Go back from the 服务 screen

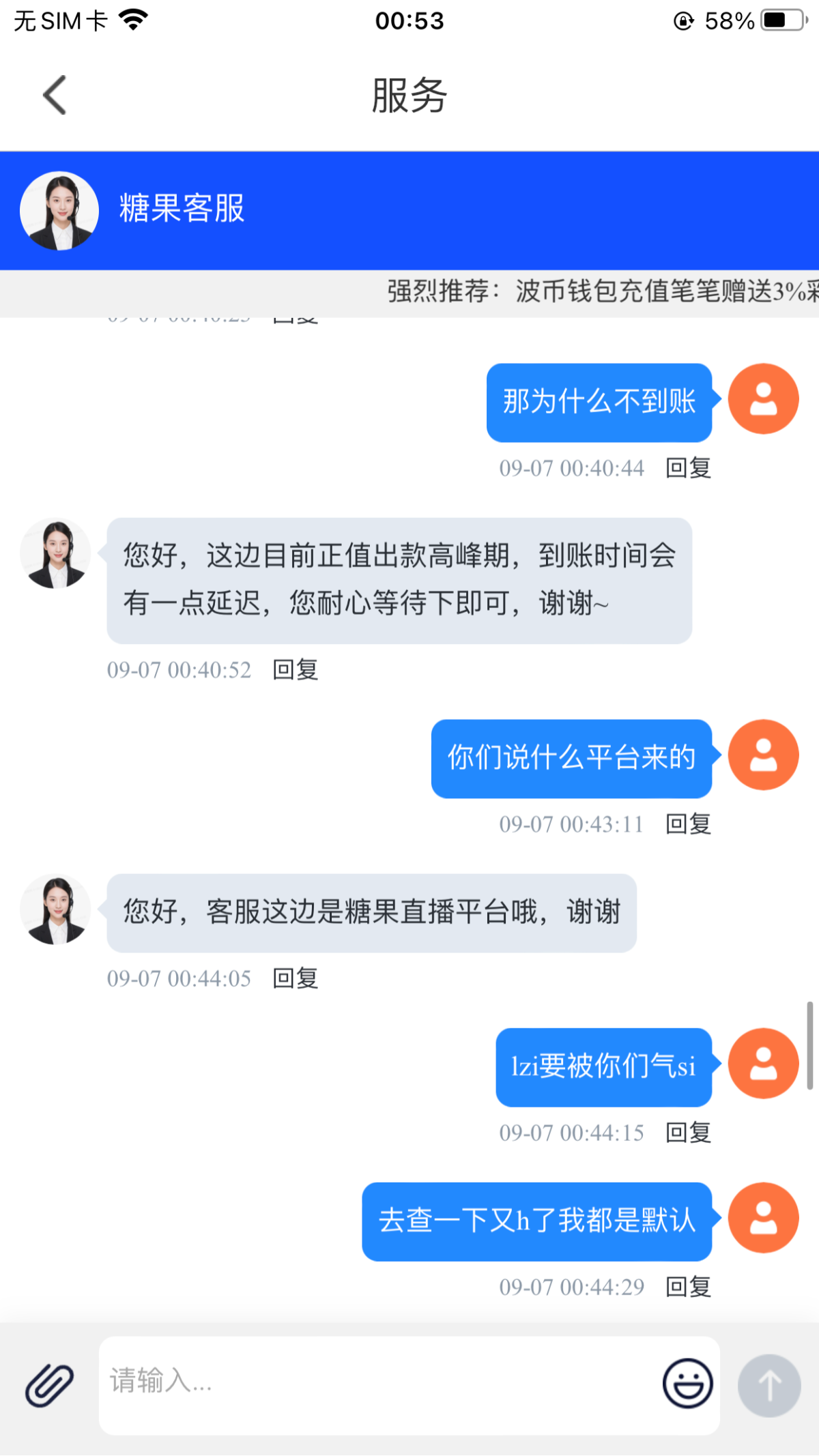(x=55, y=95)
